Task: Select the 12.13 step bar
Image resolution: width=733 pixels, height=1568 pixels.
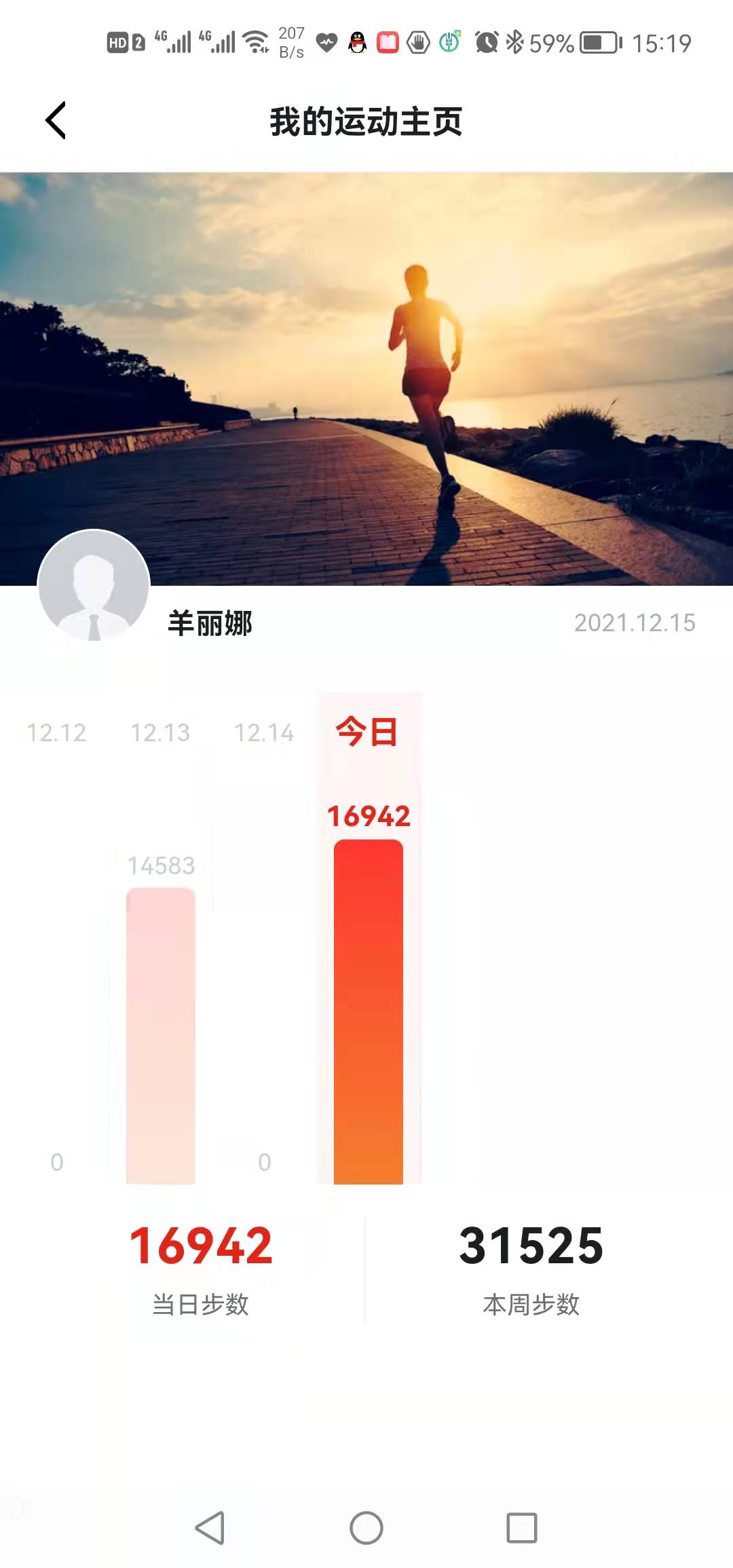Action: click(x=161, y=1035)
